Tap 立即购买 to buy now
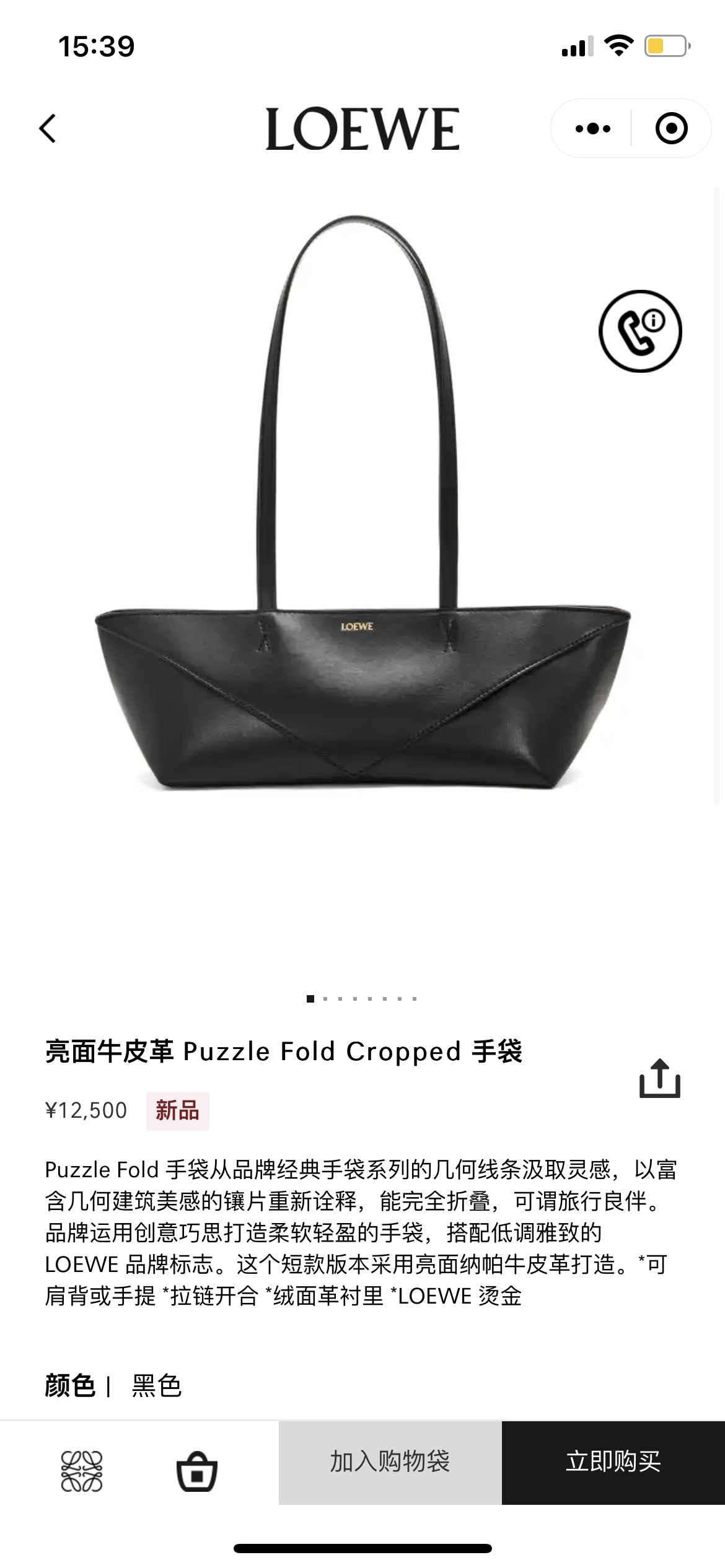The width and height of the screenshot is (725, 1568). (613, 1462)
